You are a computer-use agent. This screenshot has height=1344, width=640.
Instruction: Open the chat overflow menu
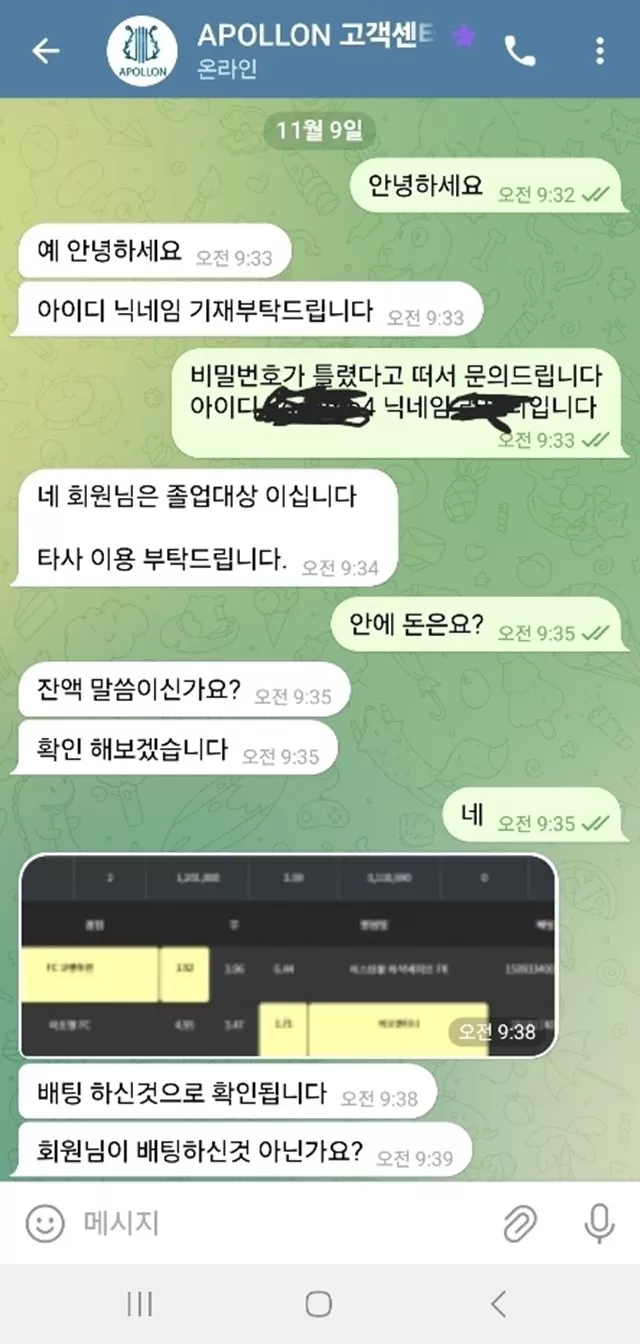599,51
